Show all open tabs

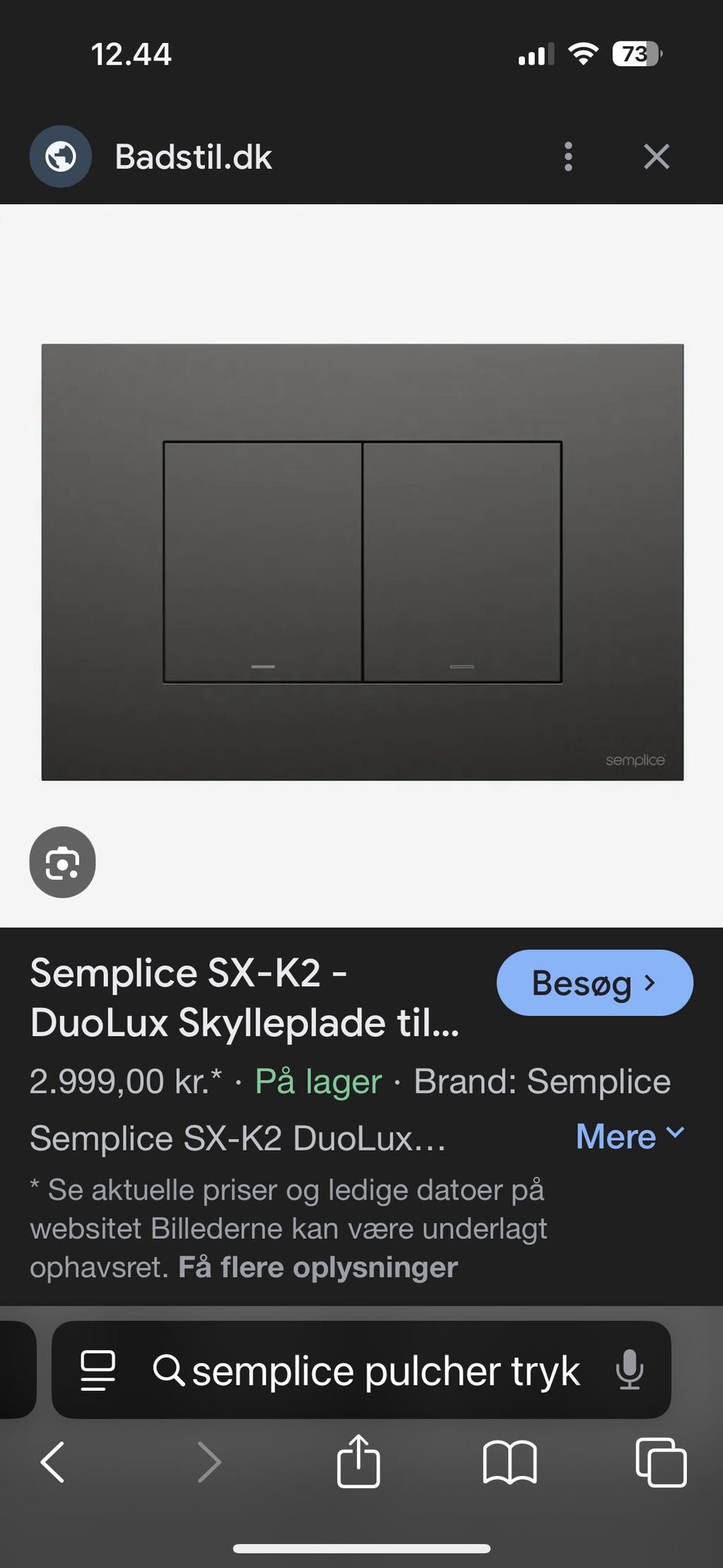click(x=661, y=1463)
